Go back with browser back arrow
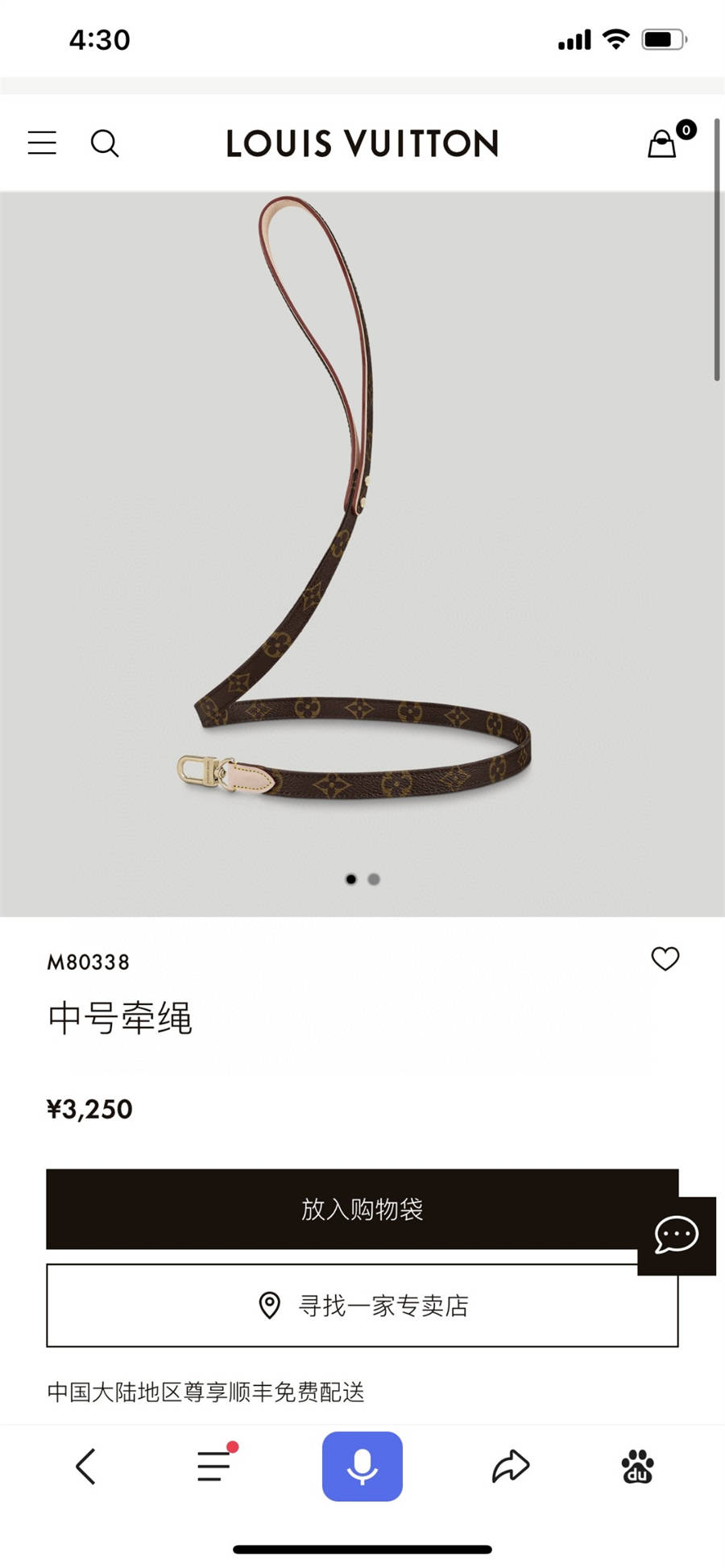This screenshot has height=1568, width=725. coord(86,1467)
